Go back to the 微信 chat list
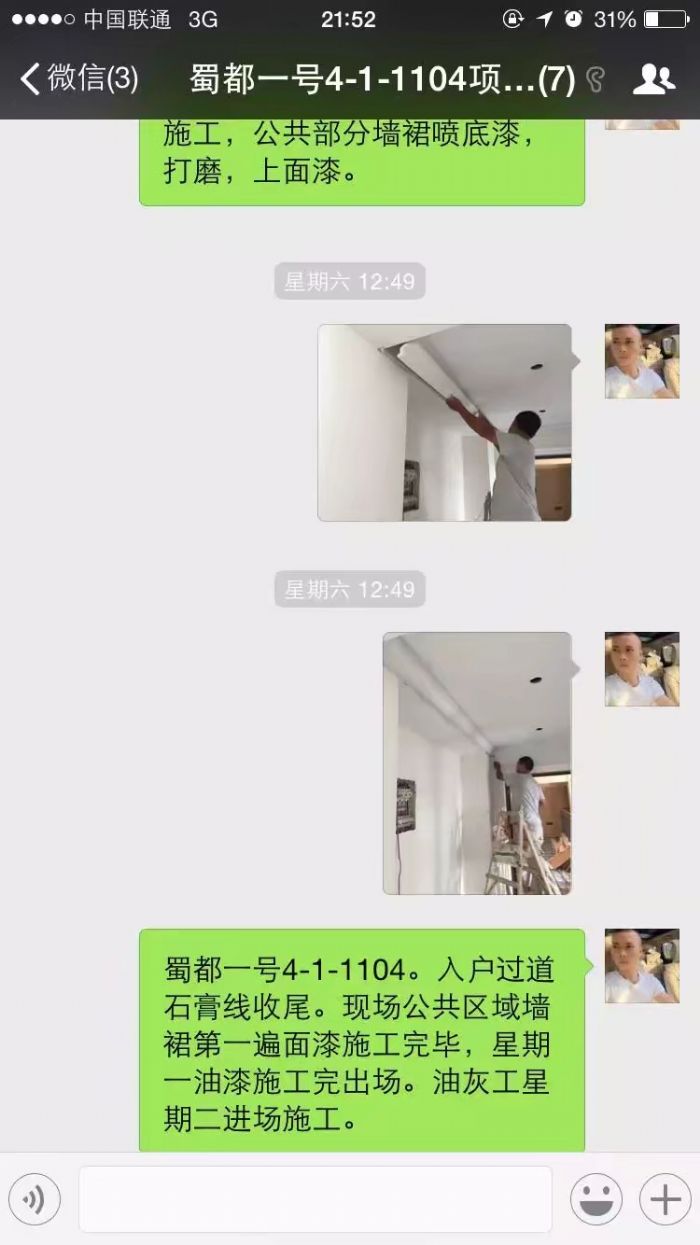700x1245 pixels. 78,79
